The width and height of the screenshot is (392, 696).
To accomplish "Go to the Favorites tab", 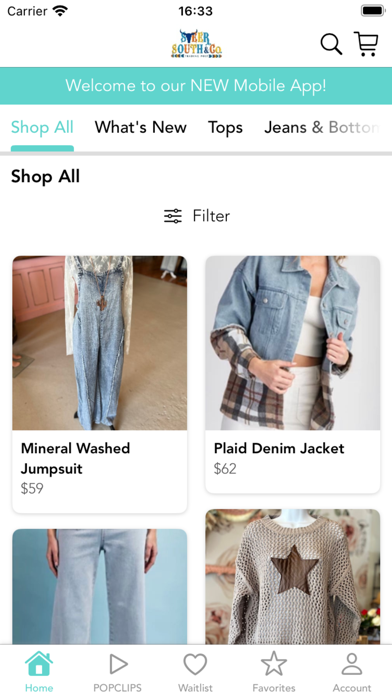I will coord(274,671).
